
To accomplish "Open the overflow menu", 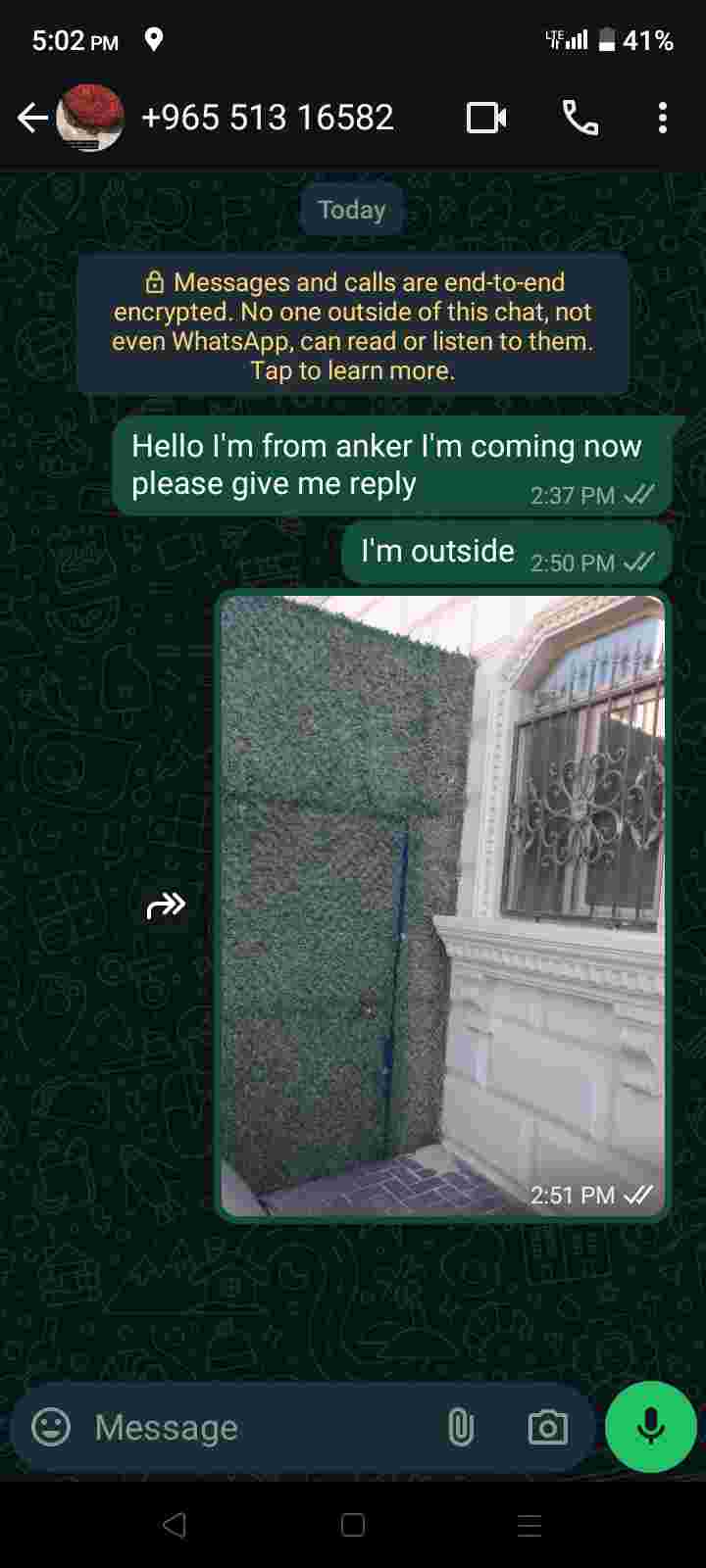I will click(x=663, y=119).
